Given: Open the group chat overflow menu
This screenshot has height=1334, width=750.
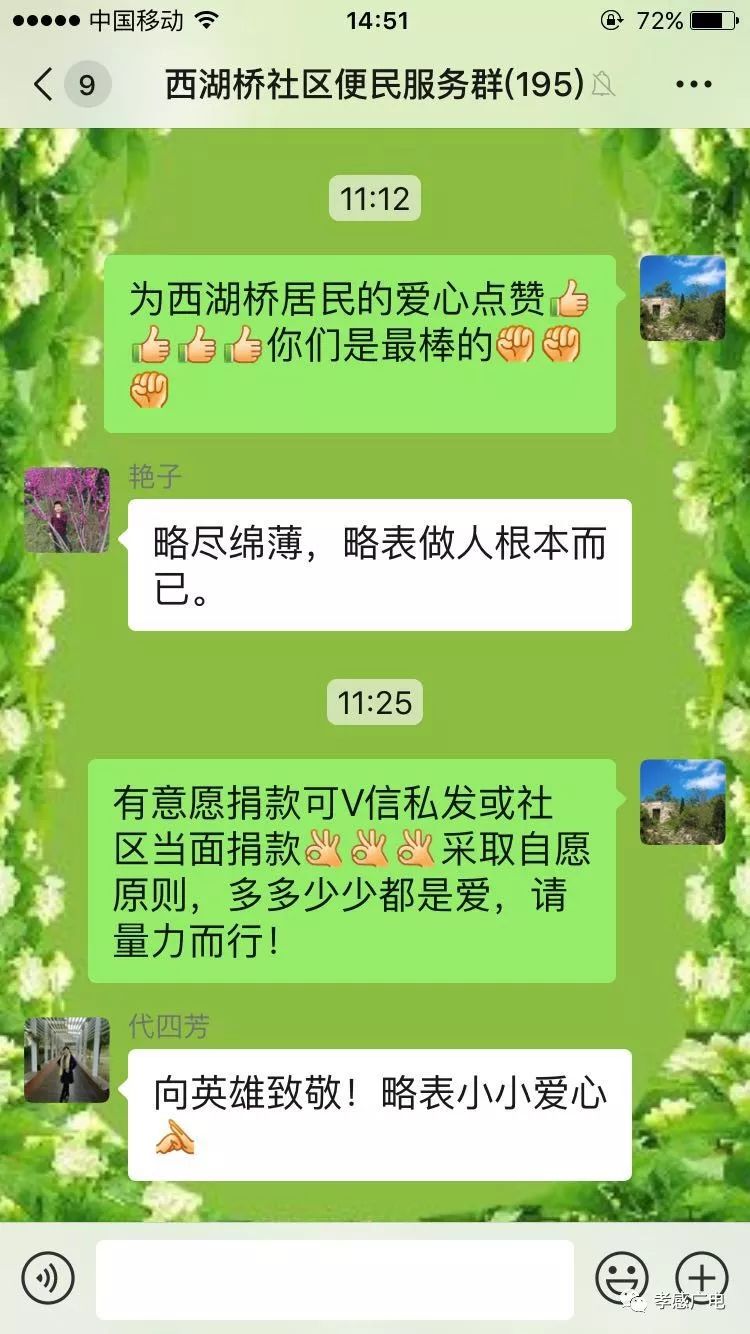Looking at the screenshot, I should [x=693, y=85].
